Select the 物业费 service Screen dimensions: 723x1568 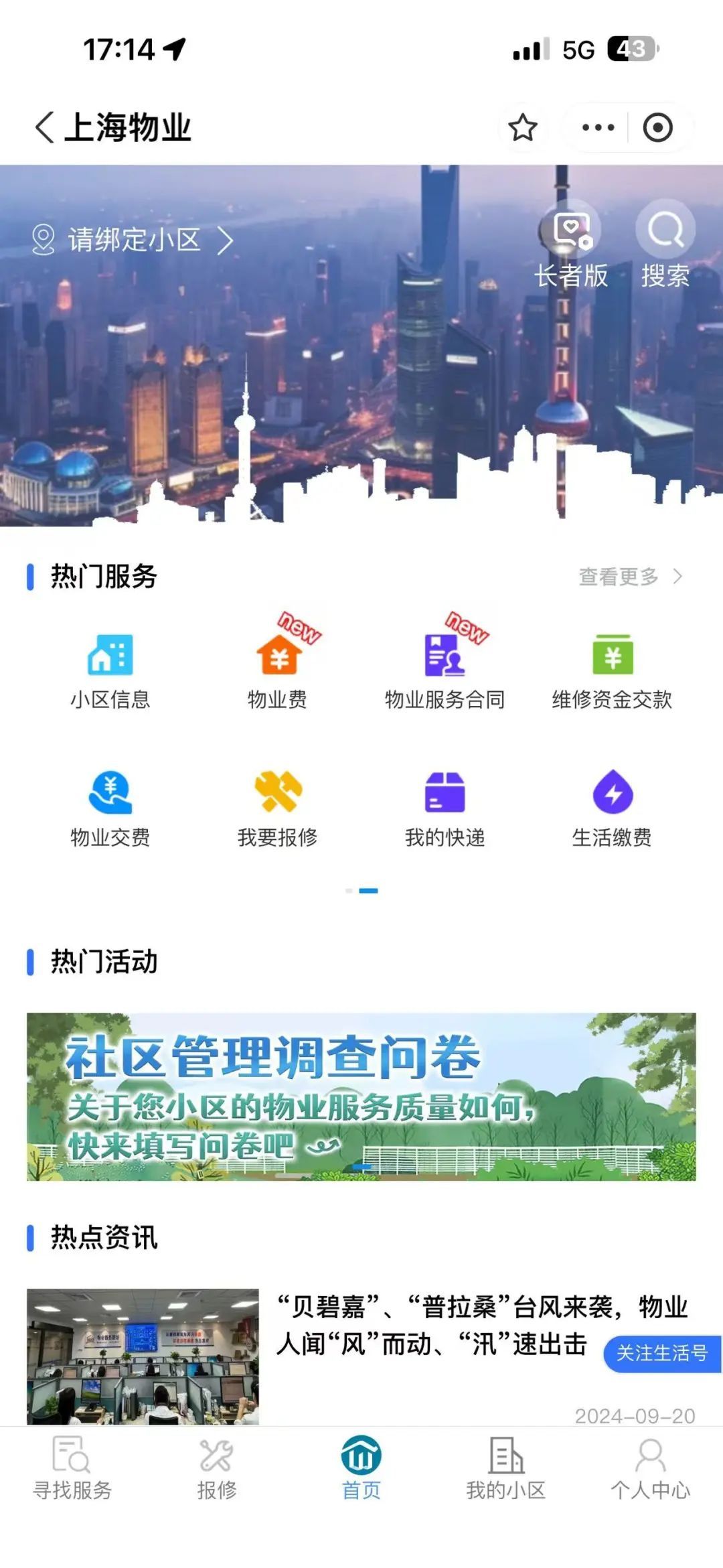click(x=278, y=670)
